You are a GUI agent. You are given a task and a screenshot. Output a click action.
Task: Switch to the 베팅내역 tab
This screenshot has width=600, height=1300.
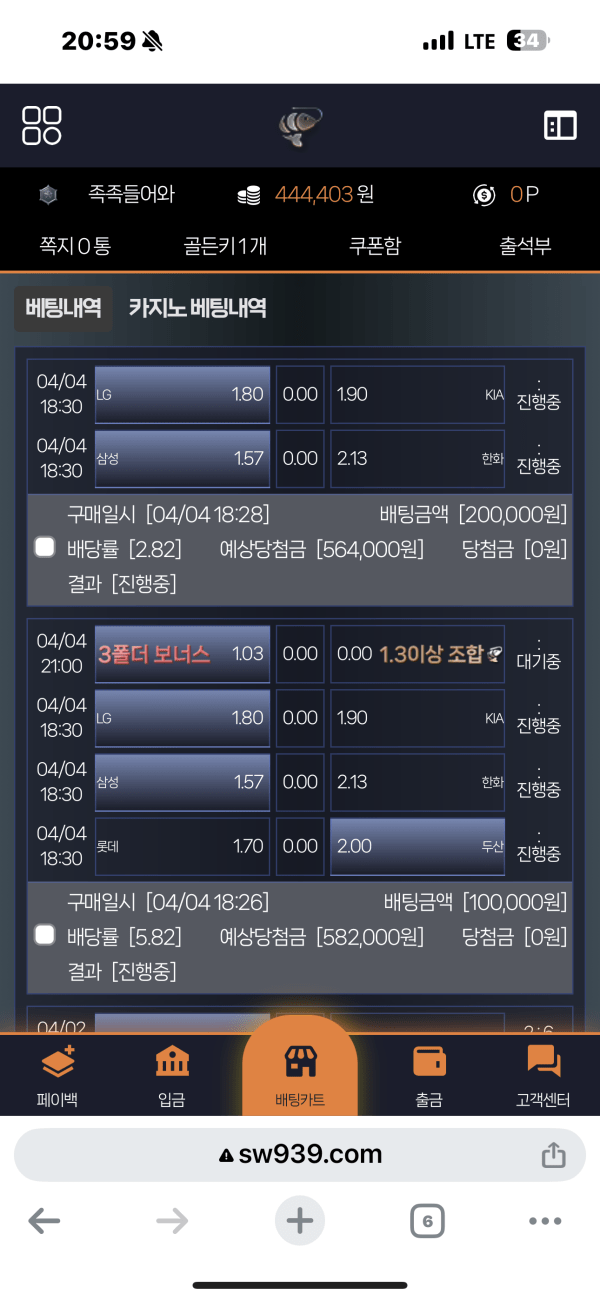point(63,308)
